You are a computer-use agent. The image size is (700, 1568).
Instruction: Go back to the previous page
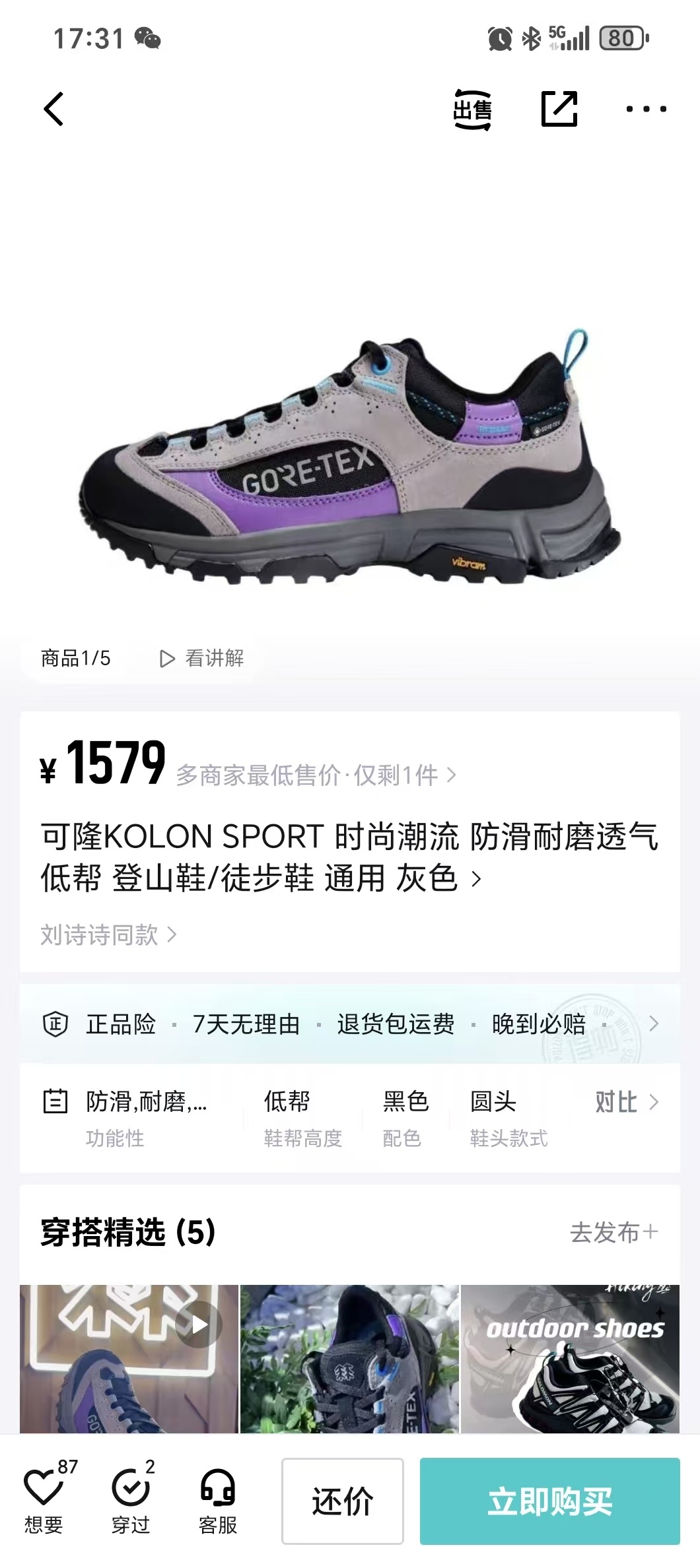[54, 109]
